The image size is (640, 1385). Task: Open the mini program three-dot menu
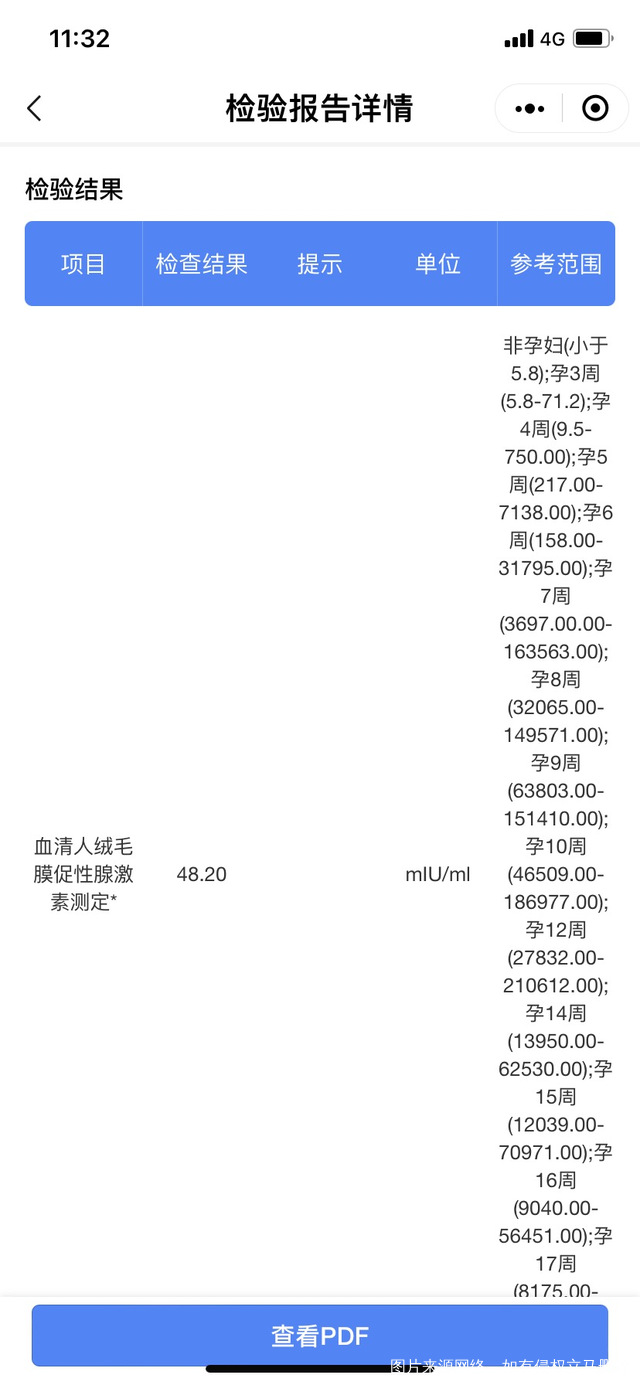pyautogui.click(x=529, y=109)
